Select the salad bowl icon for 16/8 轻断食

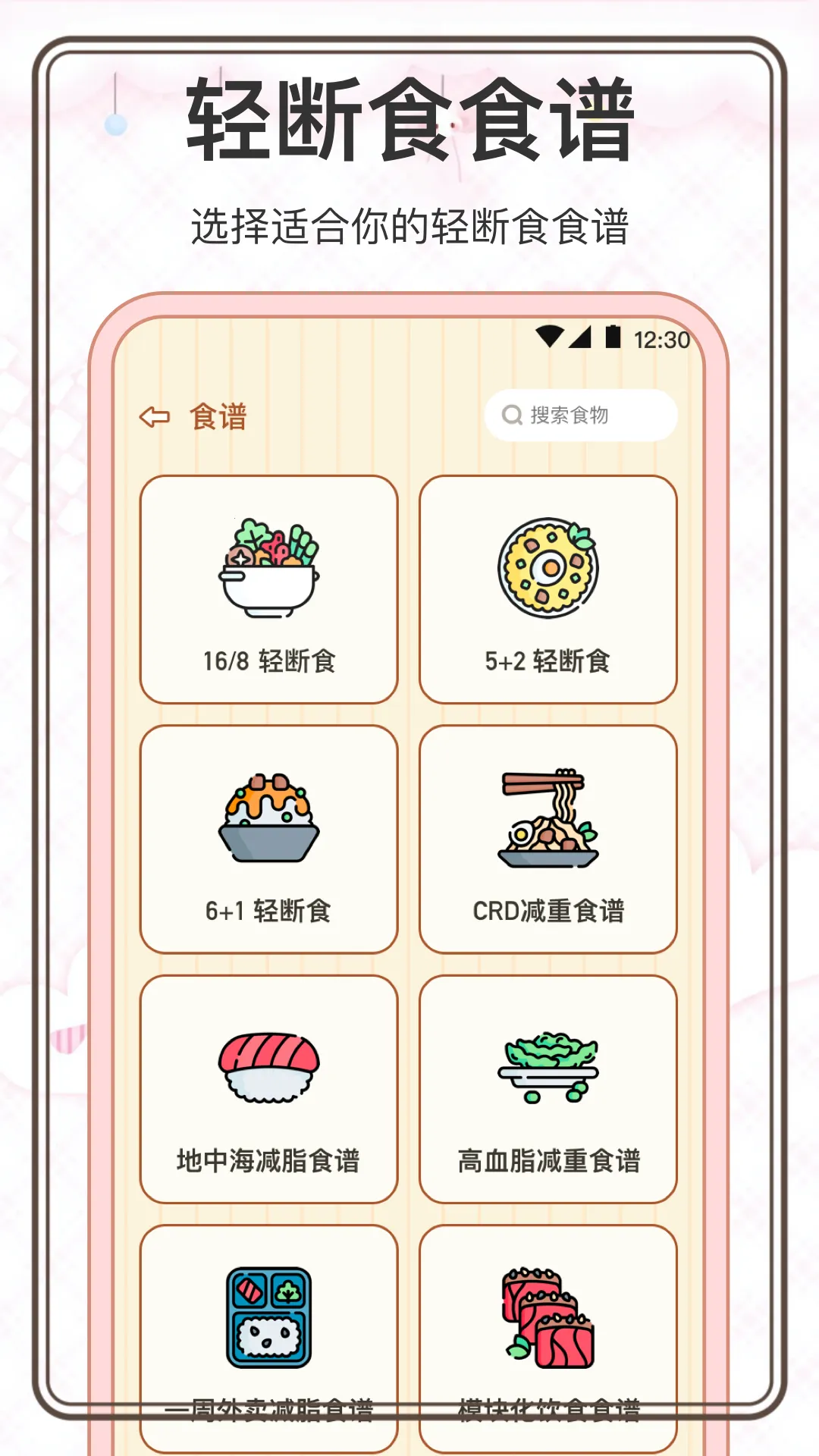[x=269, y=569]
